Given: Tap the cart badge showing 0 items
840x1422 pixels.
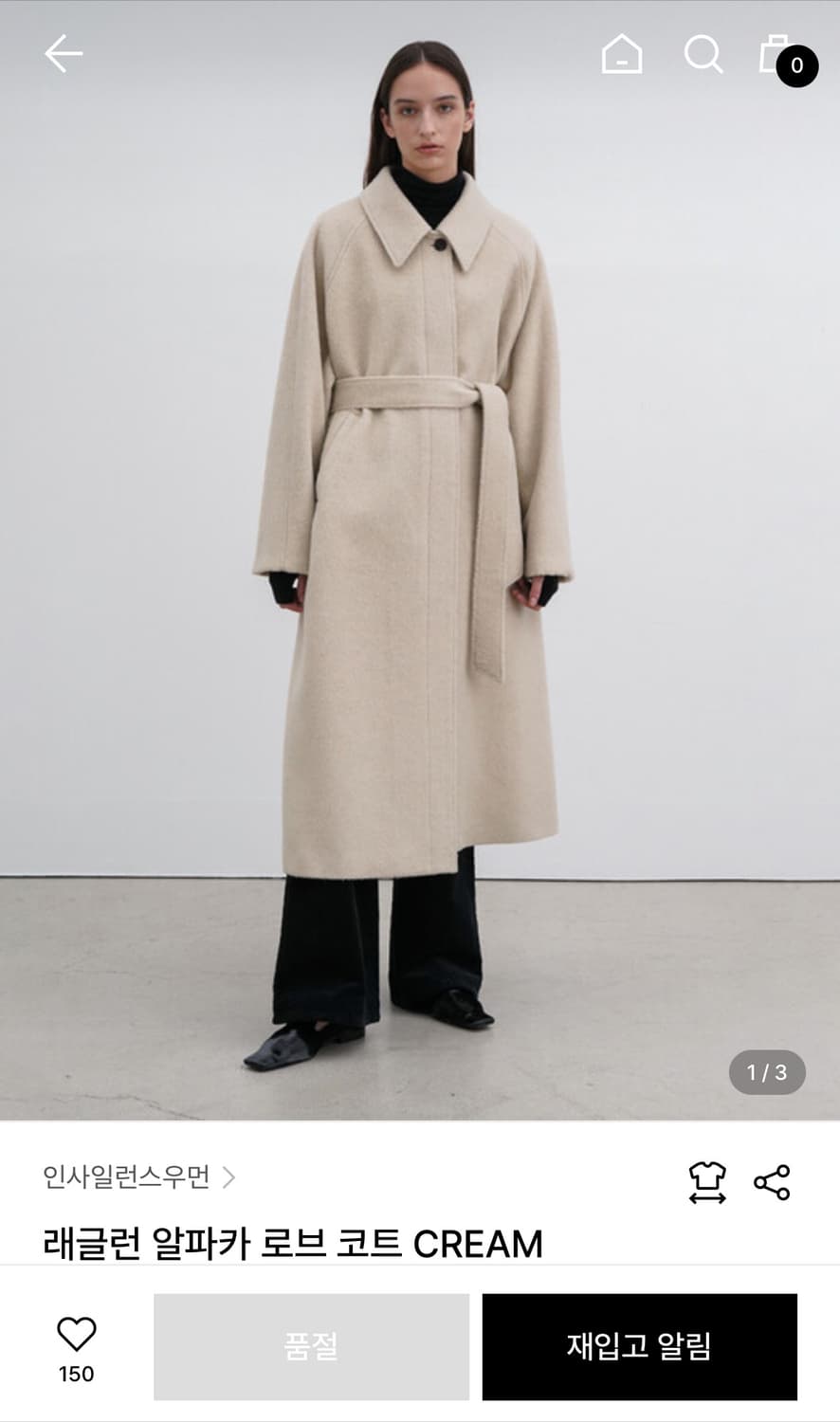Looking at the screenshot, I should tap(797, 66).
